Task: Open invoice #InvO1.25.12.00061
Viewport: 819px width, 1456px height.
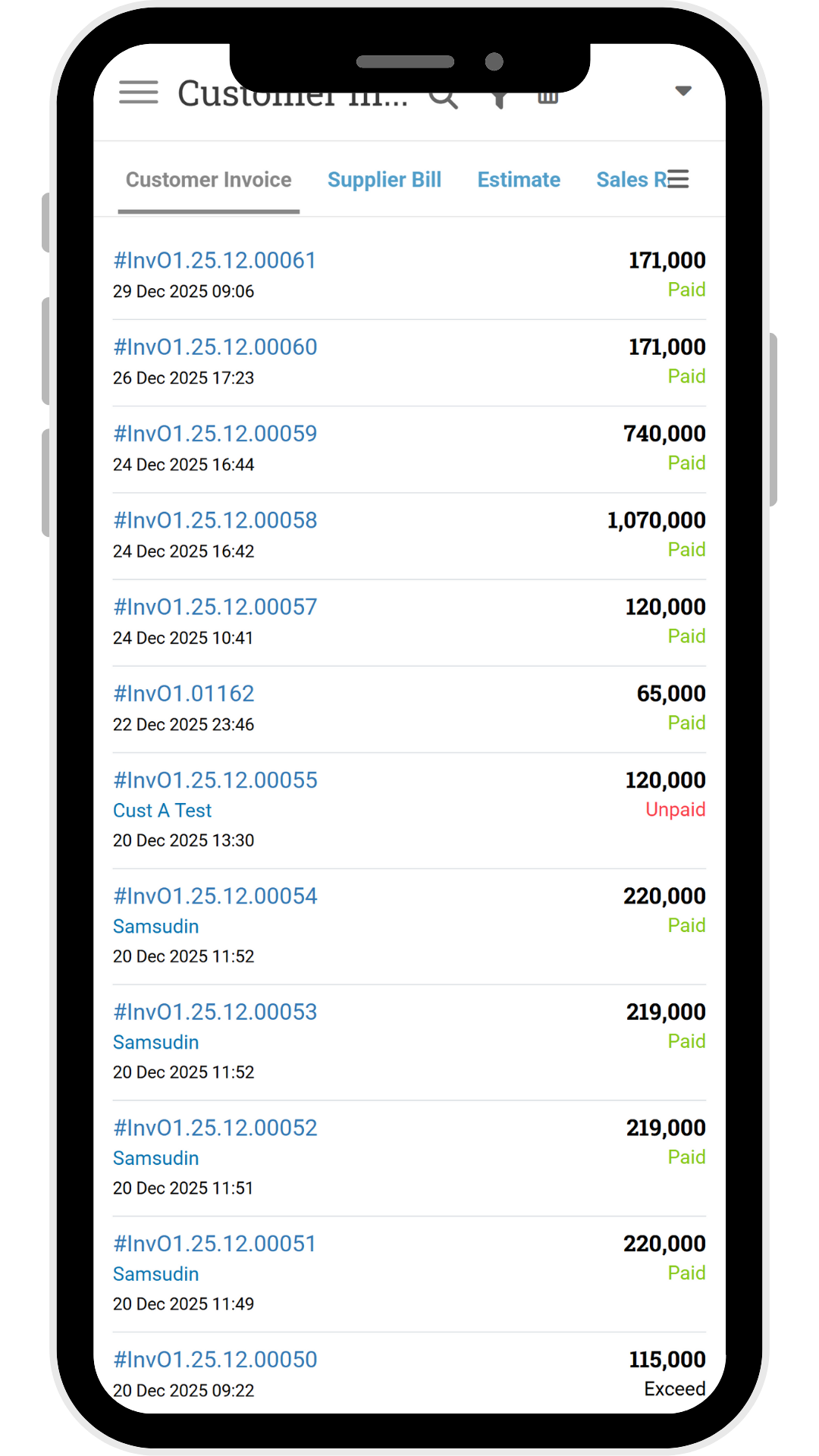Action: coord(215,261)
